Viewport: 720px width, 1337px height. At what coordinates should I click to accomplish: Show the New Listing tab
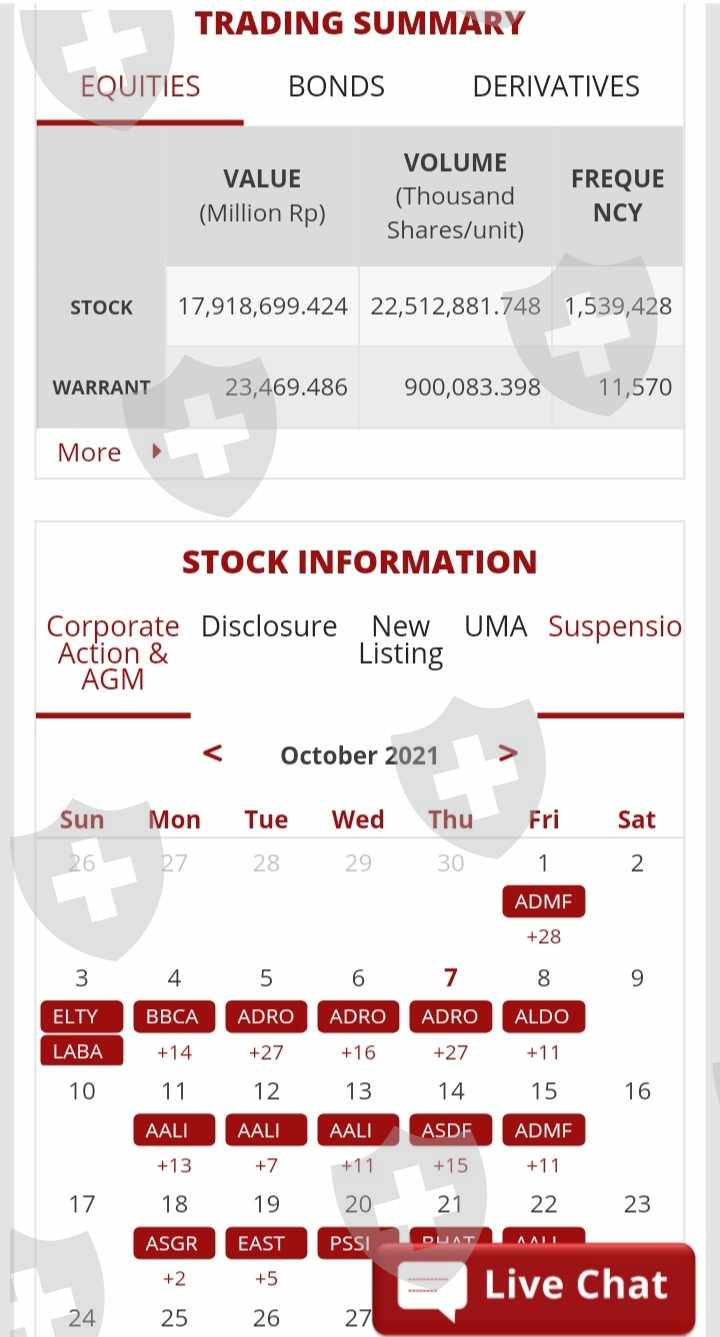point(401,640)
